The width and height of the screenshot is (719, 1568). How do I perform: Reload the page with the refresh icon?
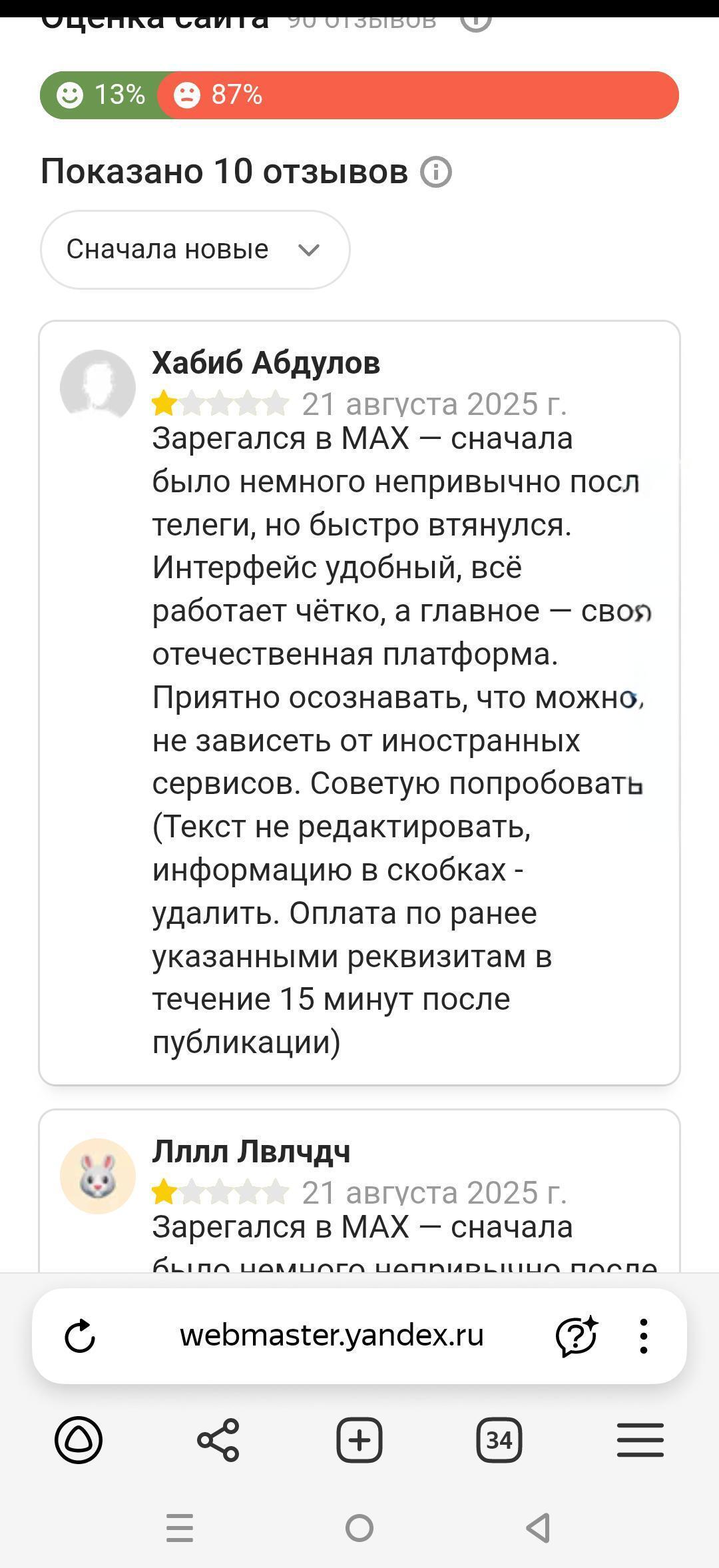coord(80,1336)
